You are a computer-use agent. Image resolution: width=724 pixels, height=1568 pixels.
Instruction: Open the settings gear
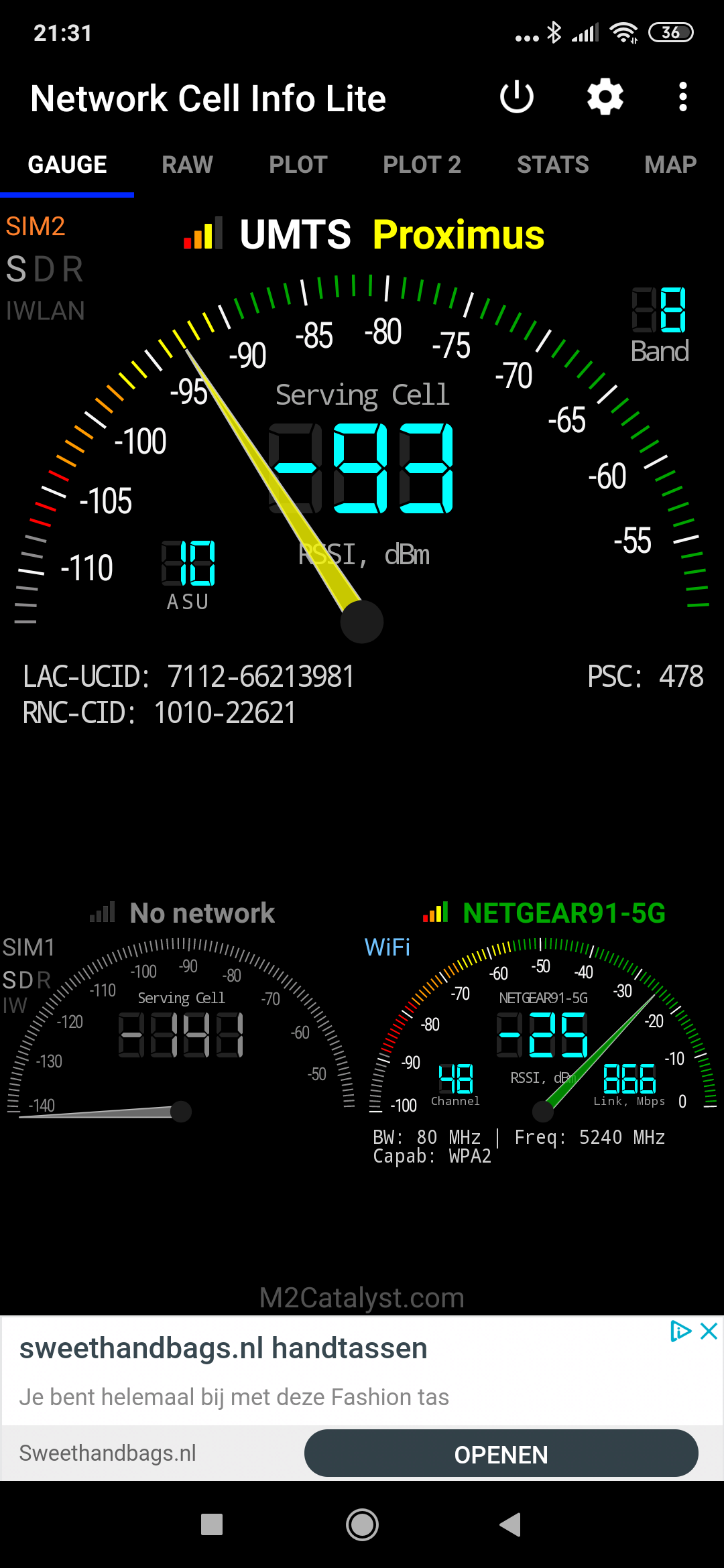click(605, 98)
